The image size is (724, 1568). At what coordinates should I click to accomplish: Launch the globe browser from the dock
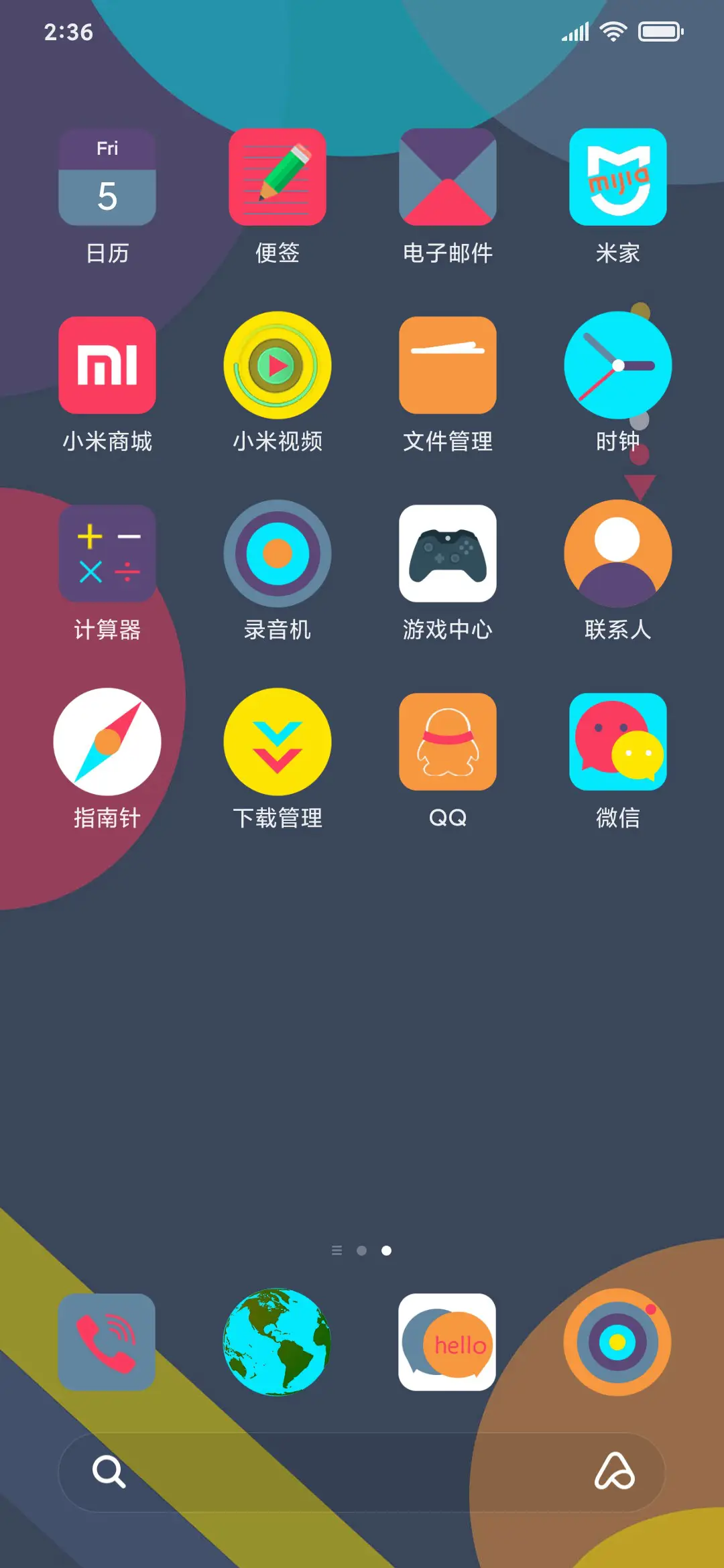[x=277, y=1344]
